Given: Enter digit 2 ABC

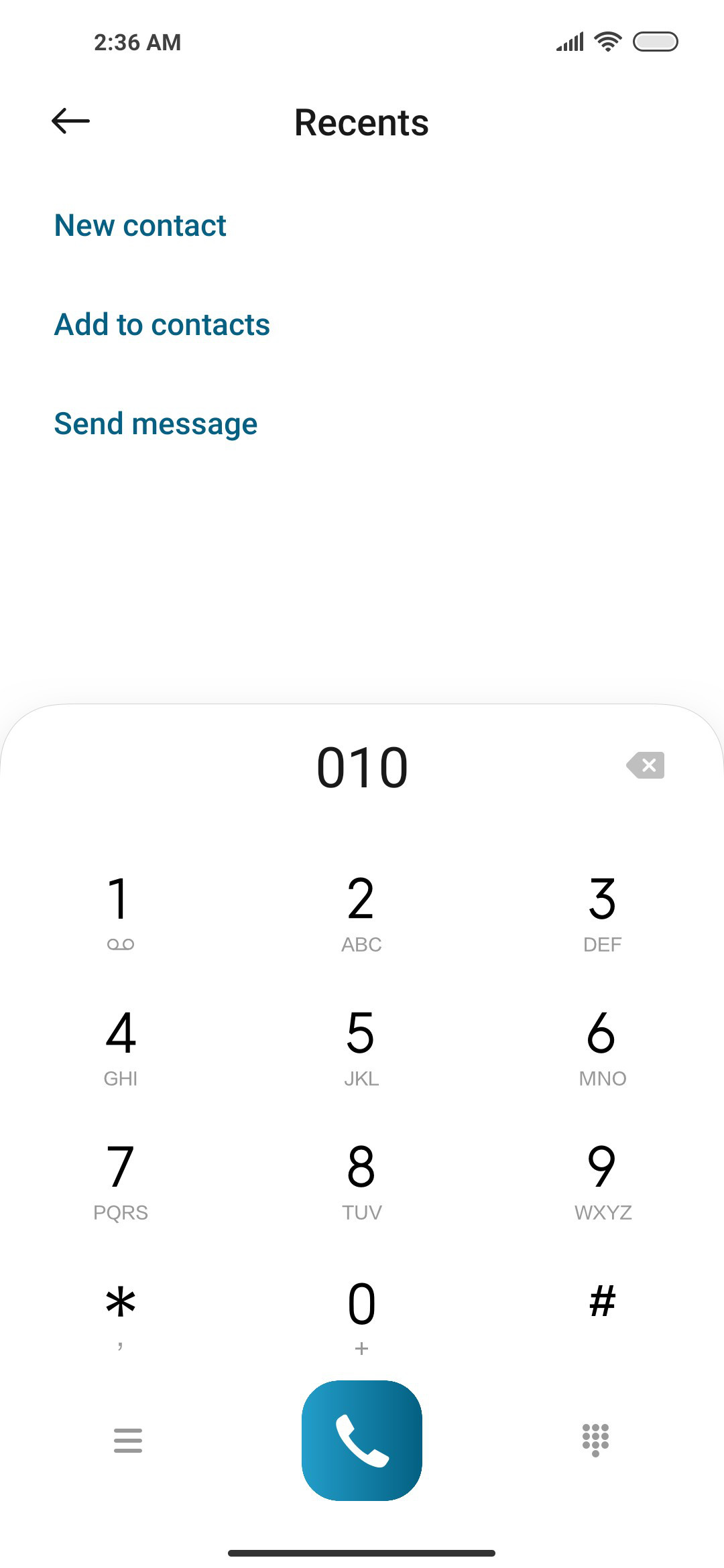Looking at the screenshot, I should pos(361,911).
